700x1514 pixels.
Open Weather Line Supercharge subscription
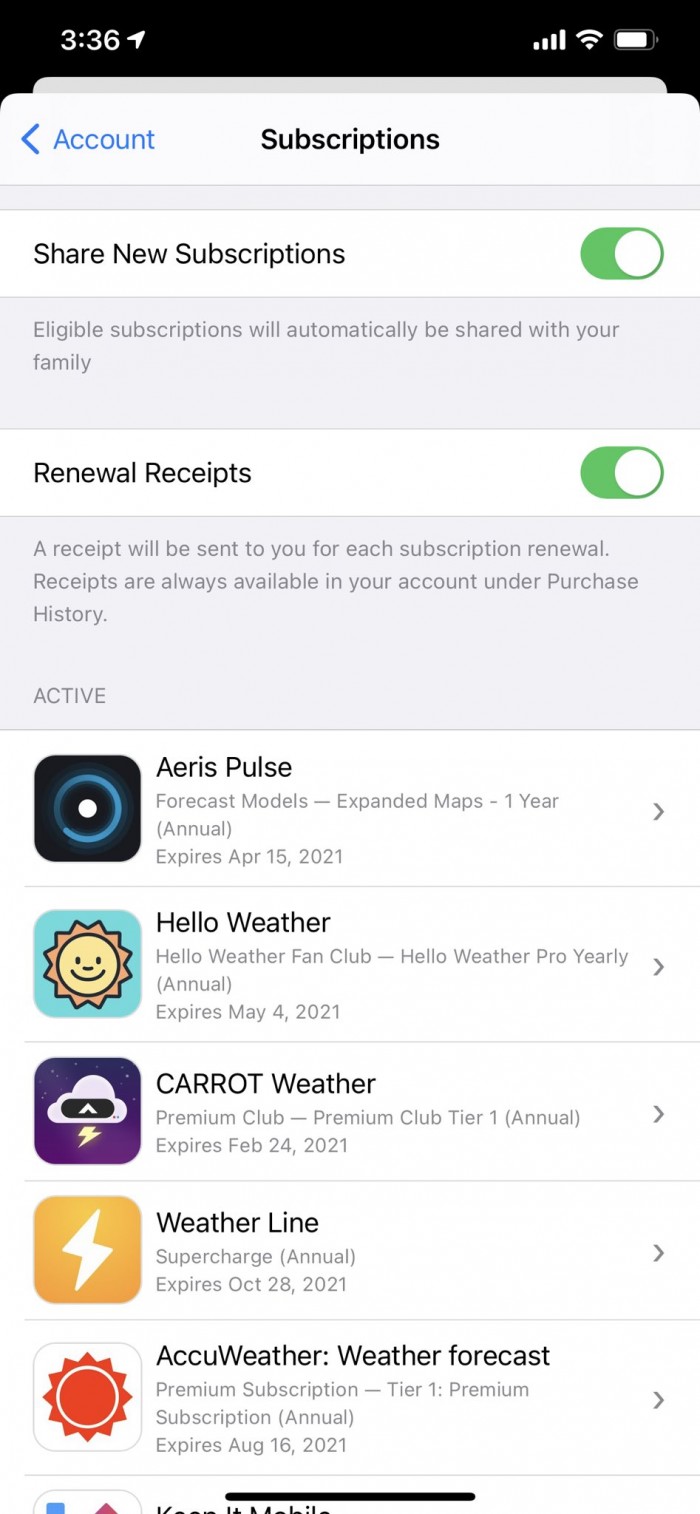pos(350,1251)
